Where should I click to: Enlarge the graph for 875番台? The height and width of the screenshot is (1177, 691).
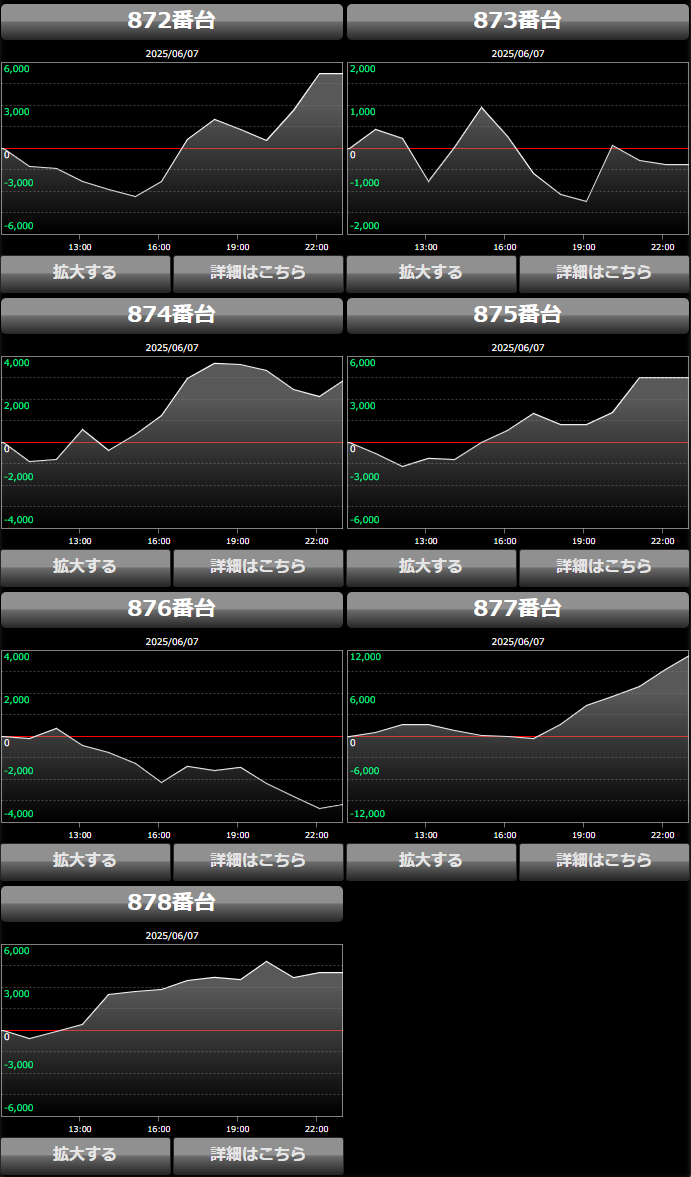(x=431, y=568)
